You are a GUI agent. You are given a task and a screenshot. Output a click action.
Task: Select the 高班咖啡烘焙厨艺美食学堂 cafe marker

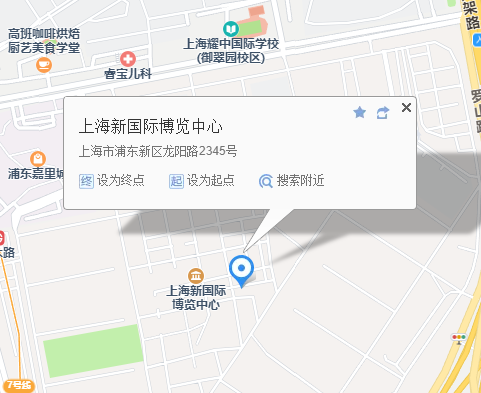(x=44, y=65)
